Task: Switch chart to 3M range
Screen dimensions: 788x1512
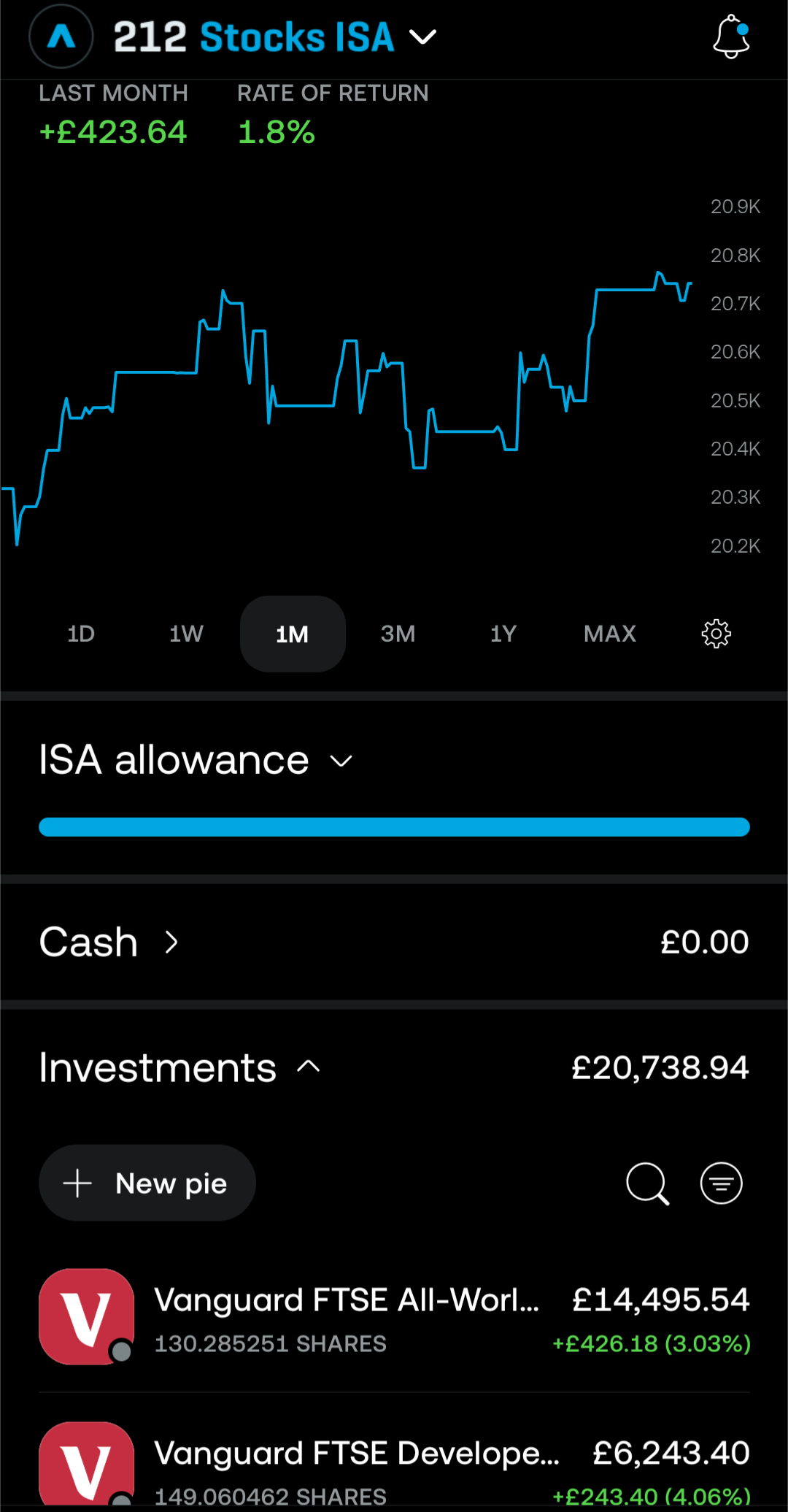Action: click(398, 634)
